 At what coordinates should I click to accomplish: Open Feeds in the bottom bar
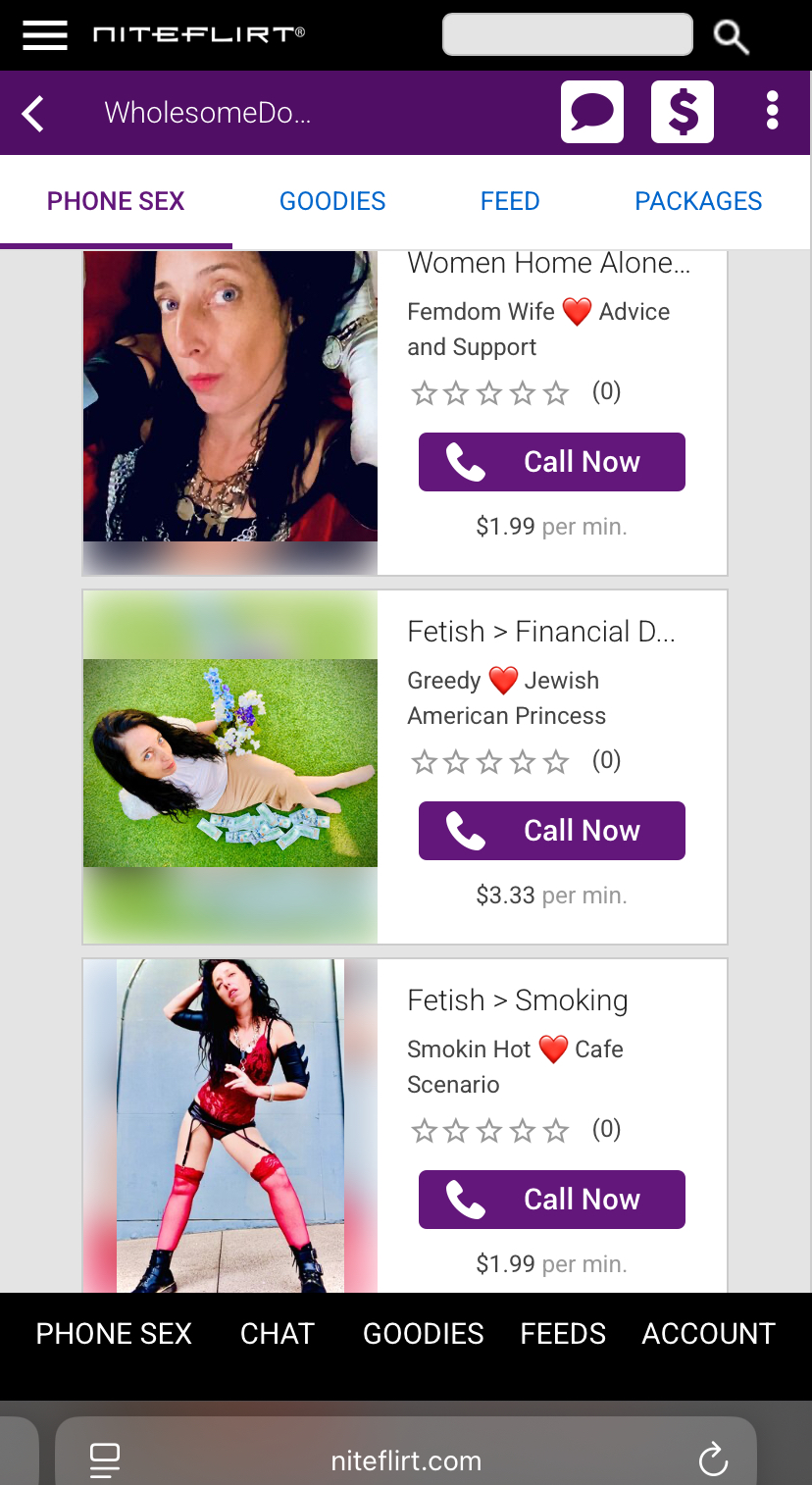pos(563,1334)
